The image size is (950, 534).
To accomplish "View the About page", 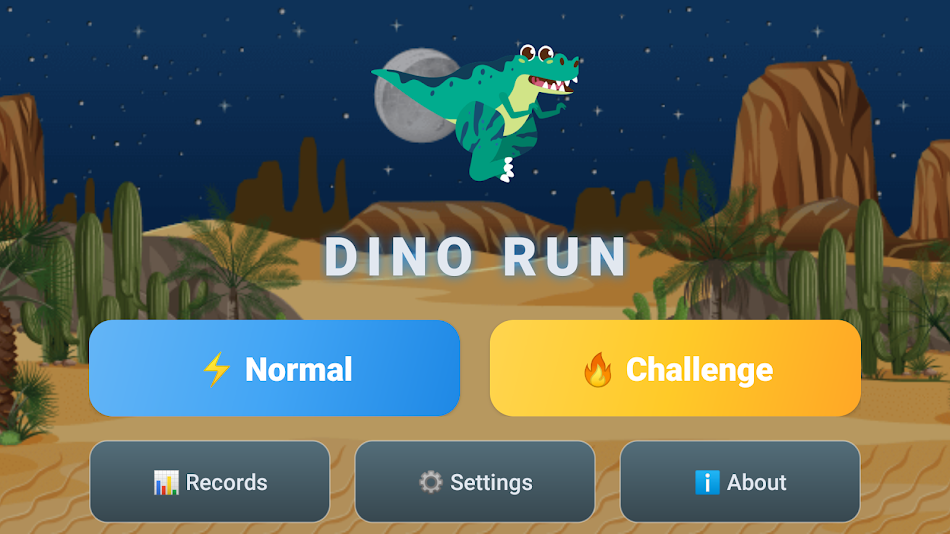I will (740, 482).
